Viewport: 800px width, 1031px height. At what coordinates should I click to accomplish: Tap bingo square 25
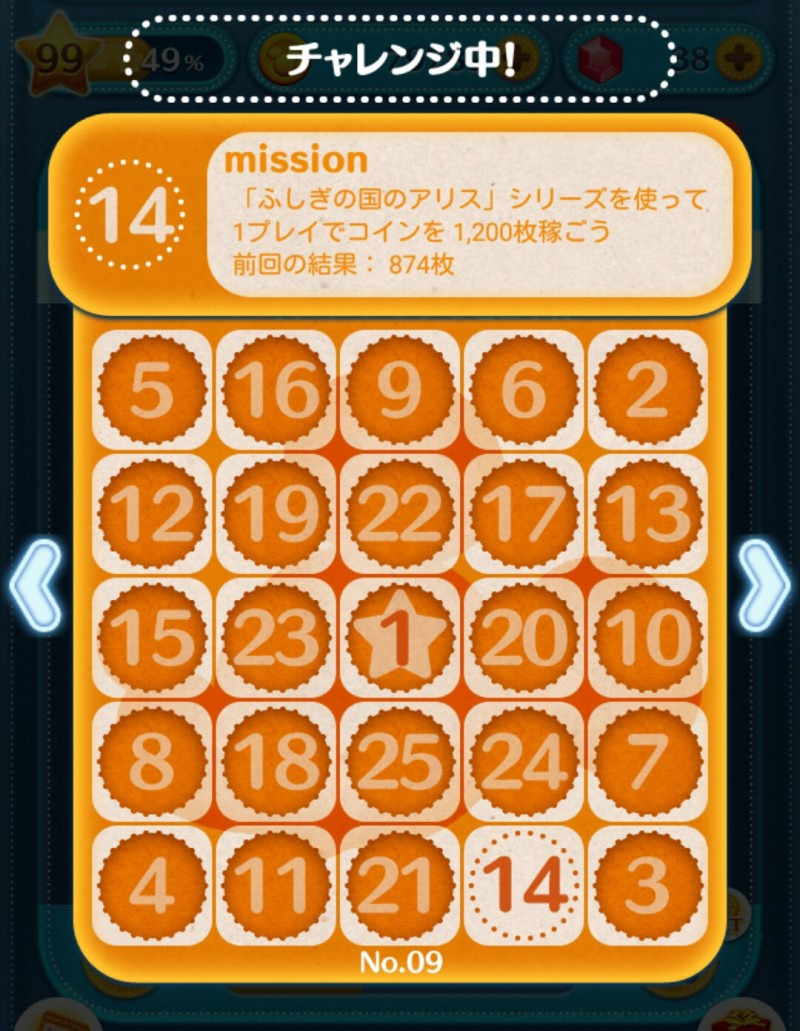400,762
